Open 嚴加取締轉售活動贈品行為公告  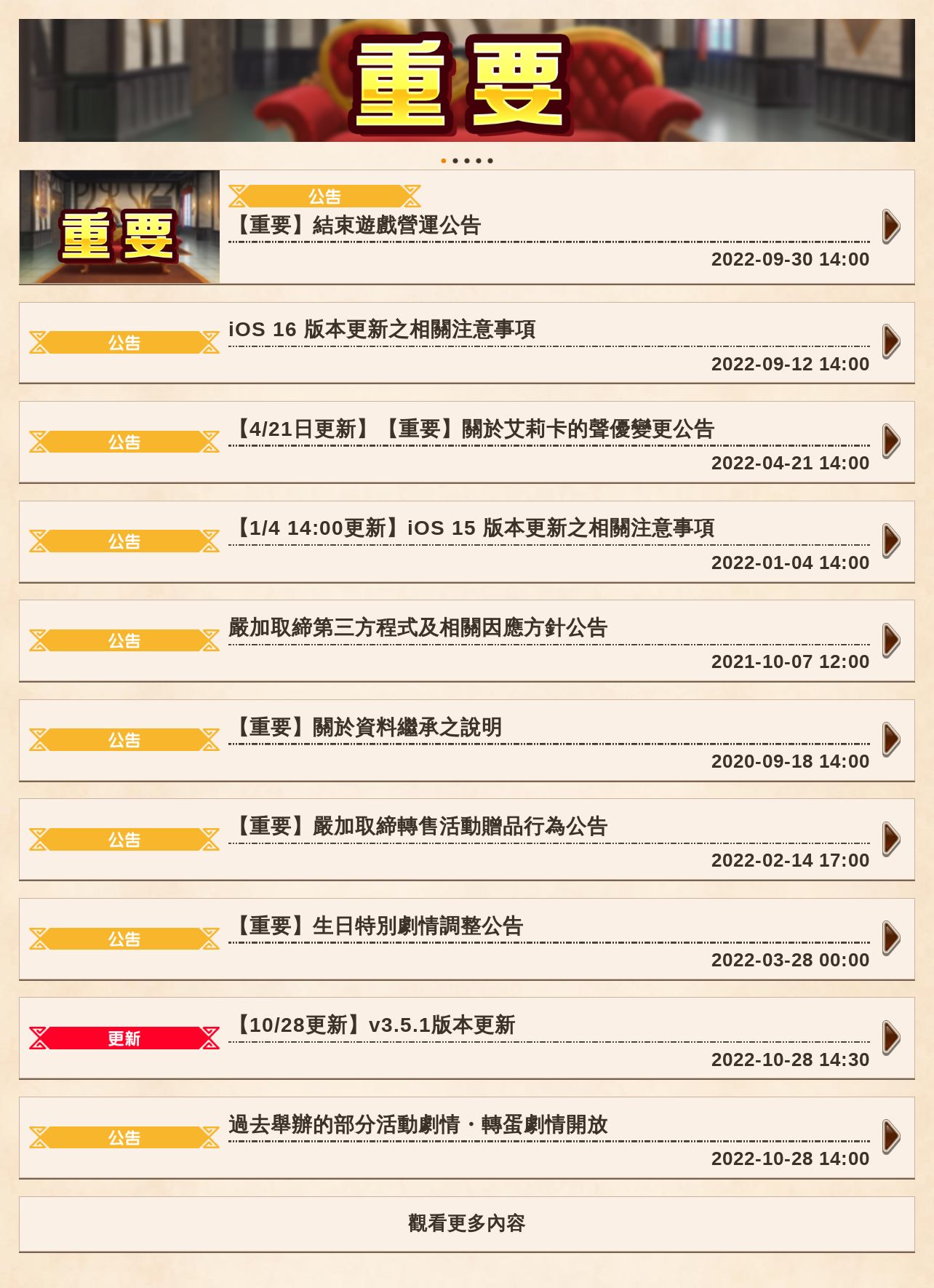pos(466,839)
